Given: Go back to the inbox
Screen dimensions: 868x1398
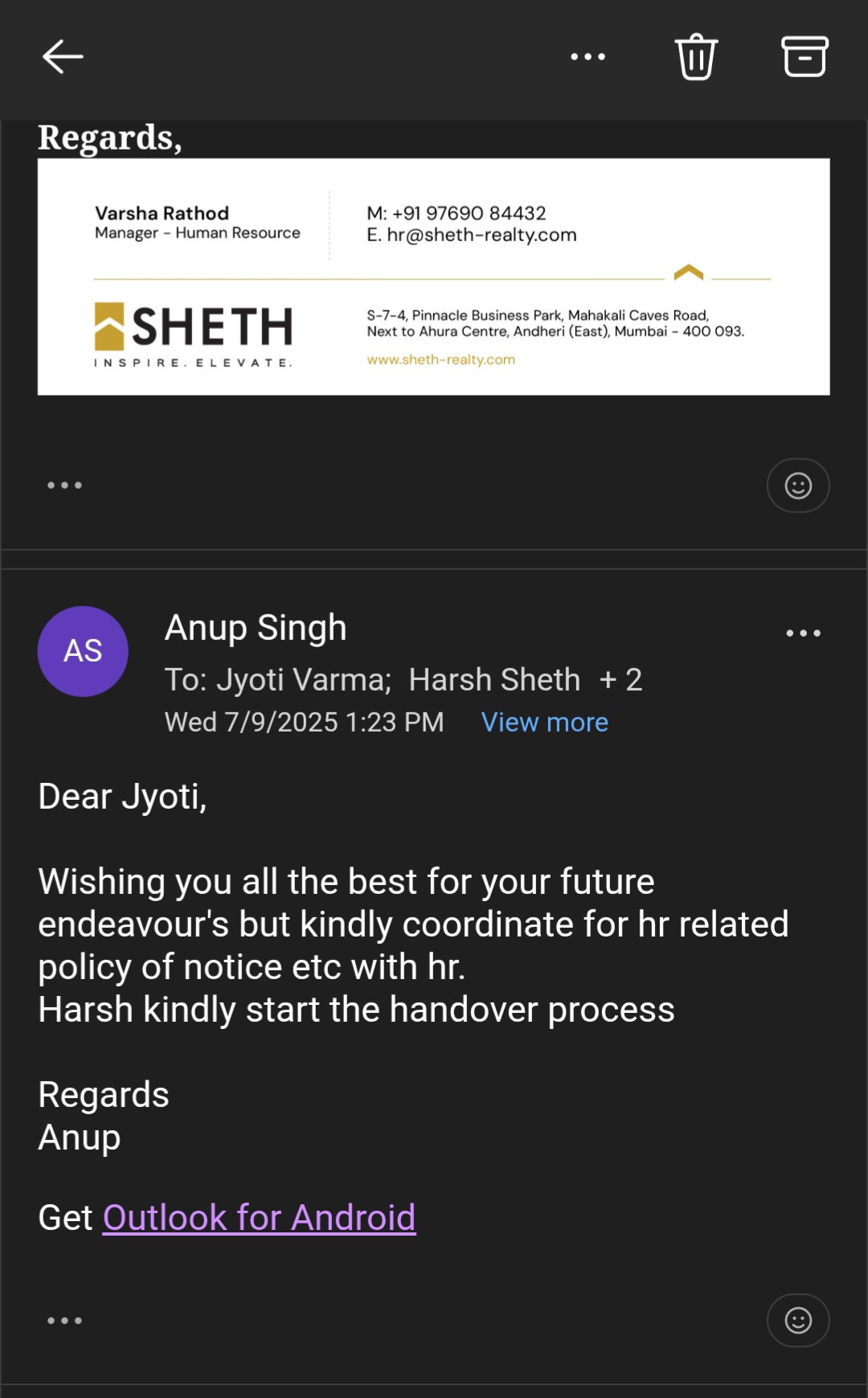Looking at the screenshot, I should (63, 57).
